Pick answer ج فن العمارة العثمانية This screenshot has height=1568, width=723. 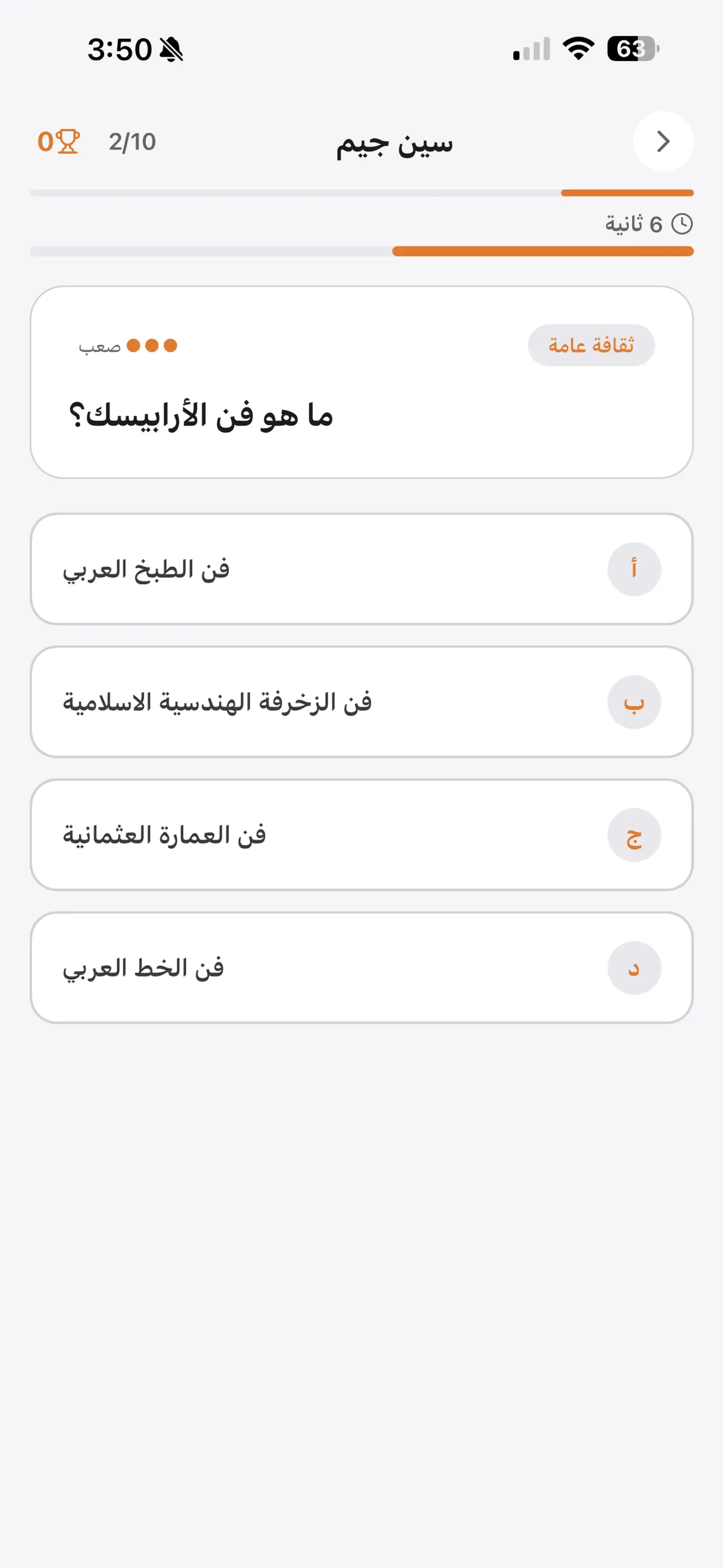[x=361, y=834]
